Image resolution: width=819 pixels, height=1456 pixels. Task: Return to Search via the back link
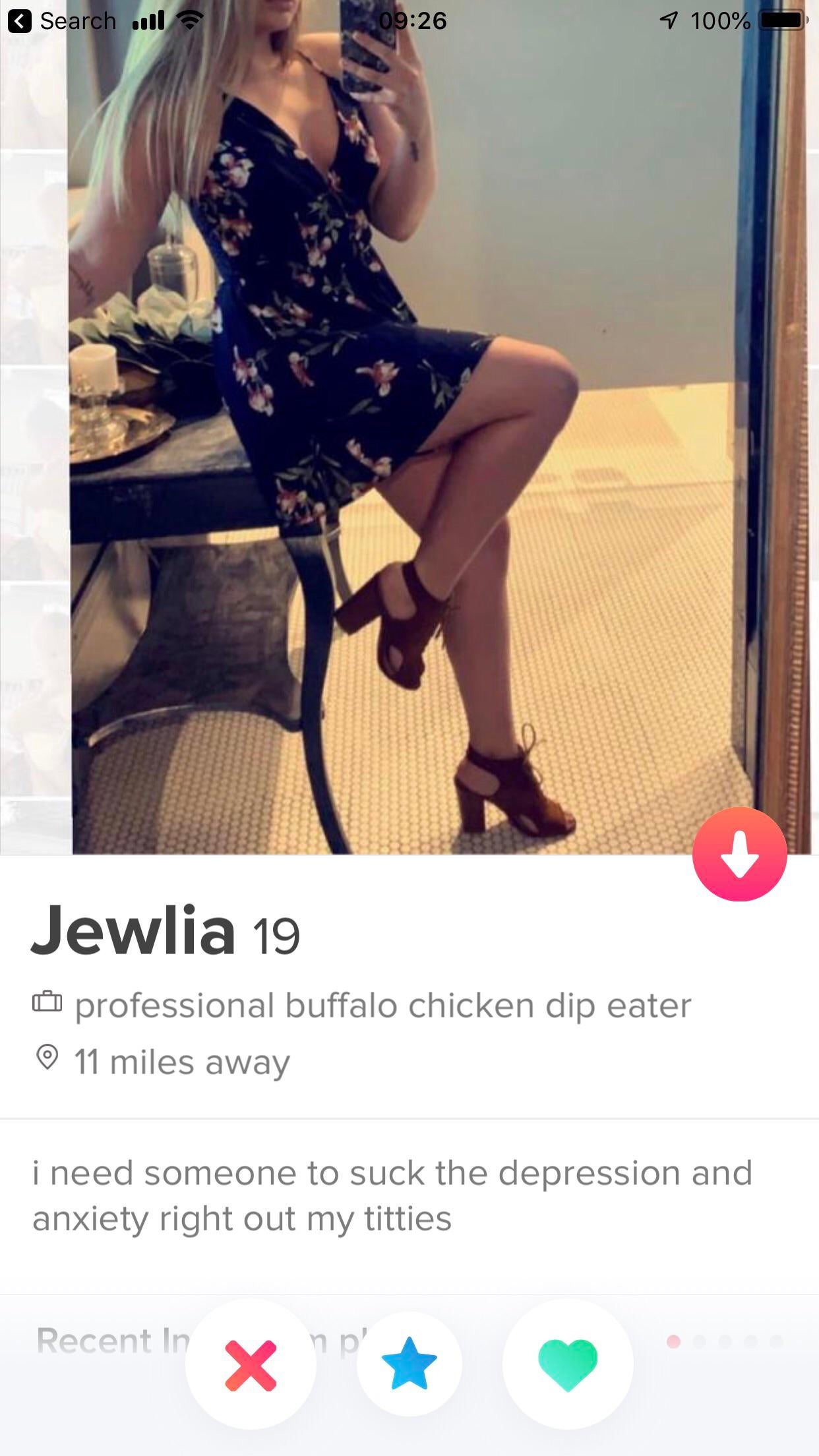(63, 21)
